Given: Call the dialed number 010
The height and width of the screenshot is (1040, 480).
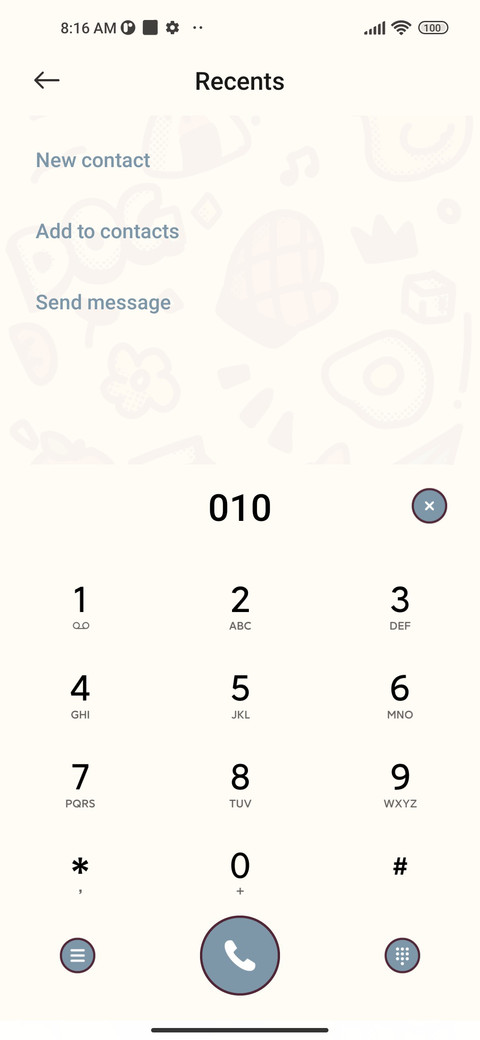Looking at the screenshot, I should tap(240, 956).
